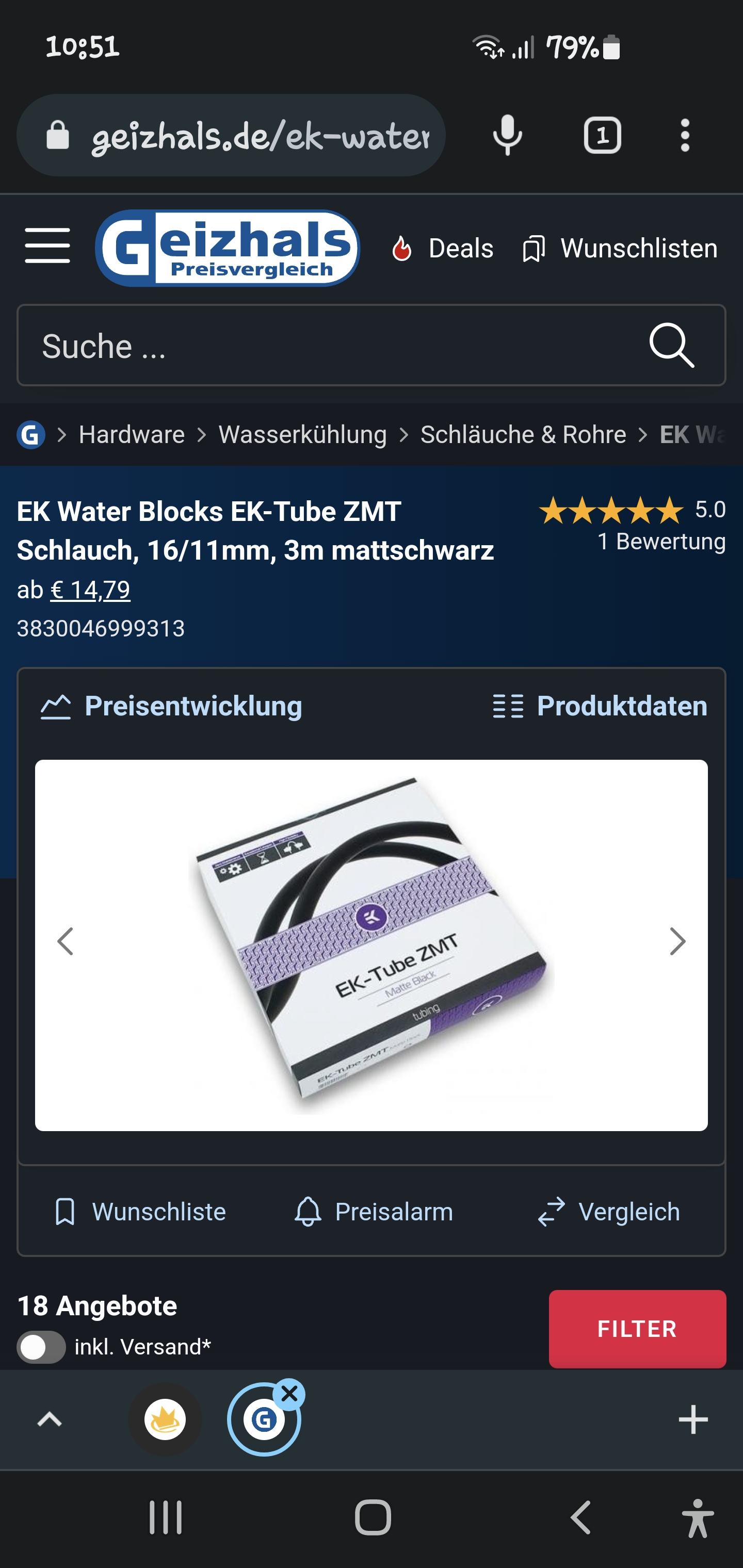Screen dimensions: 743x1568
Task: Toggle the inkl. Versand switch
Action: pos(41,1347)
